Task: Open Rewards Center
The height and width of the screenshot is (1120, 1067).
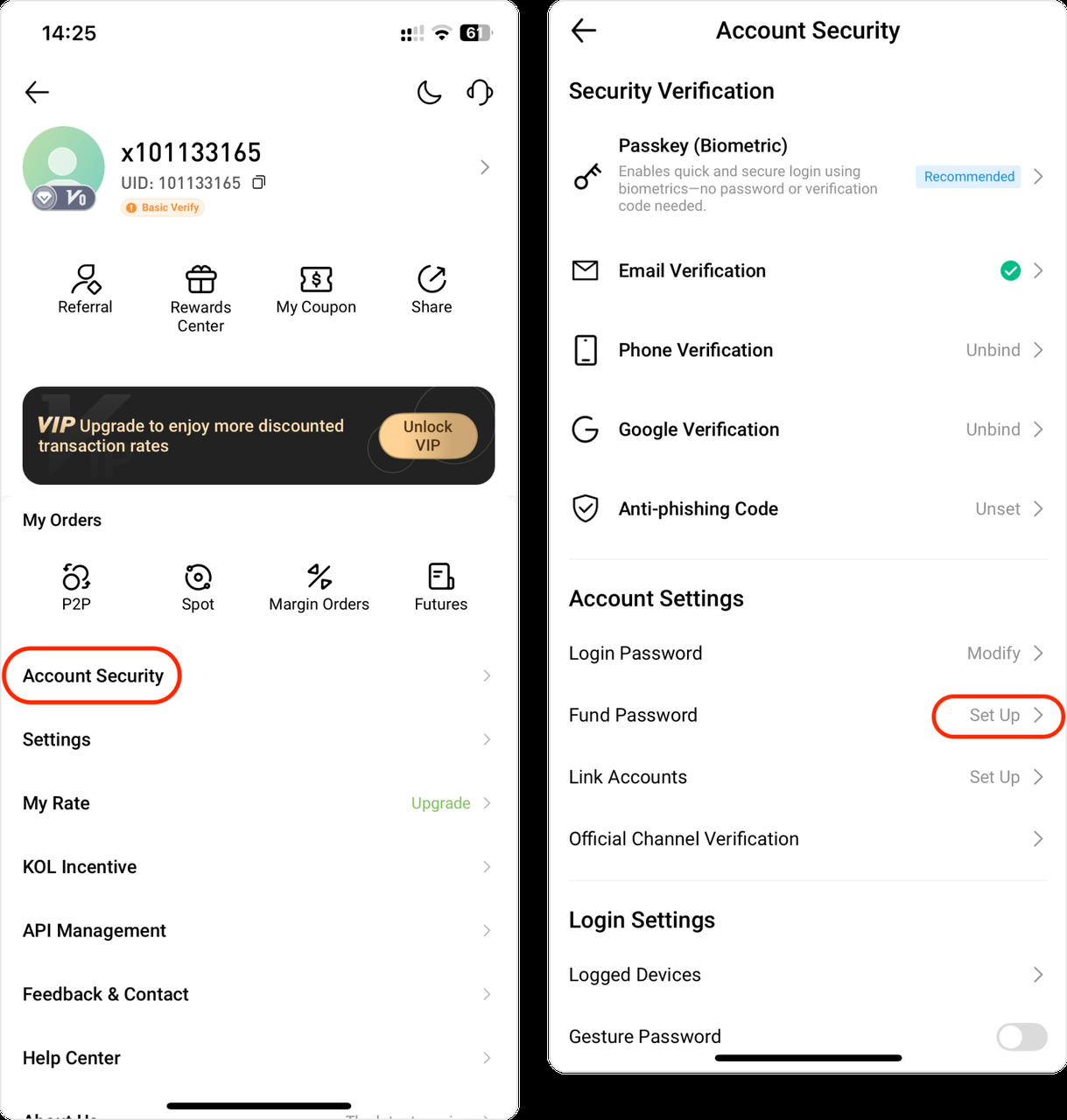Action: [x=200, y=298]
